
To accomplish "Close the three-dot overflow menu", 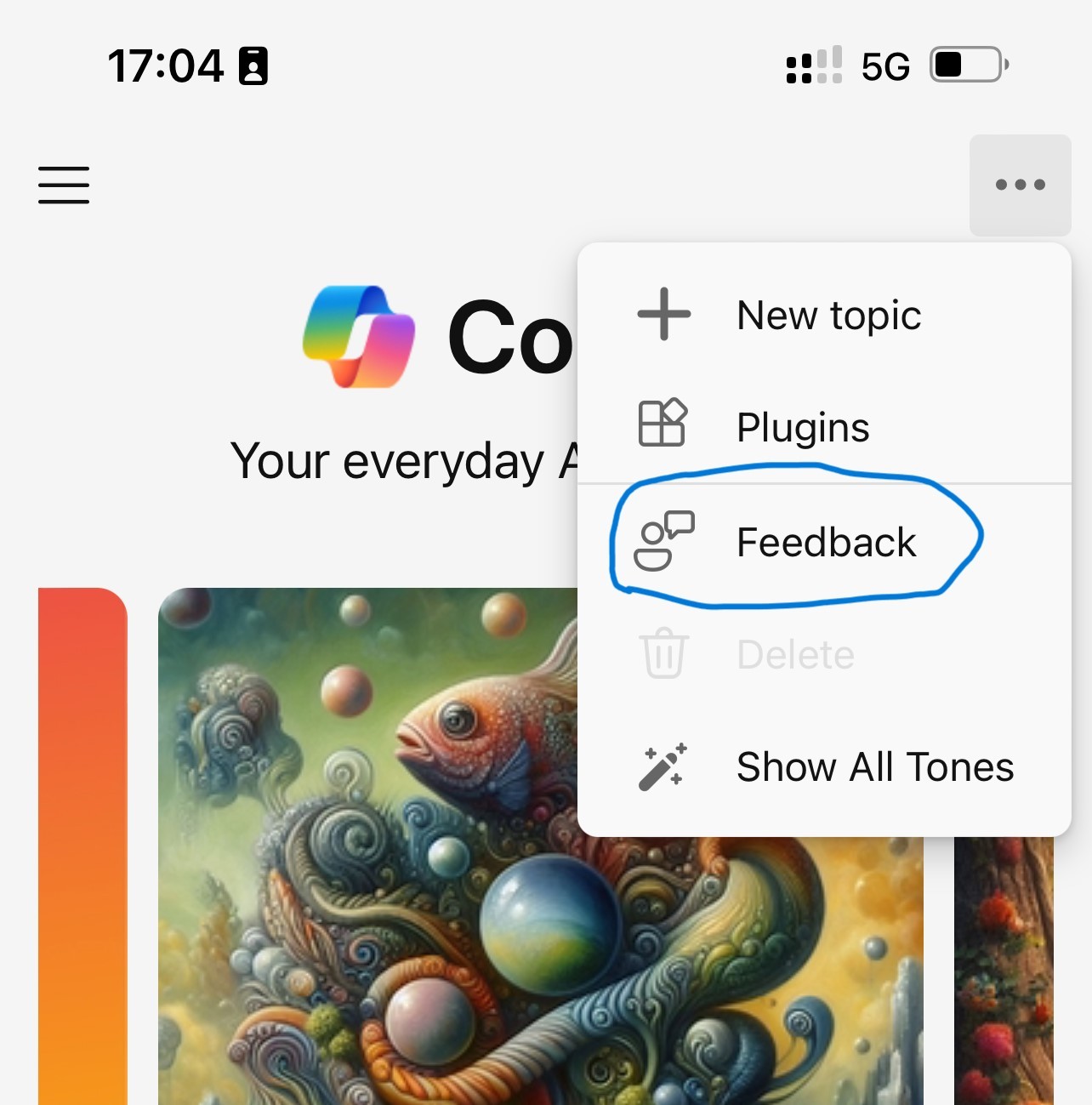I will pyautogui.click(x=1020, y=185).
